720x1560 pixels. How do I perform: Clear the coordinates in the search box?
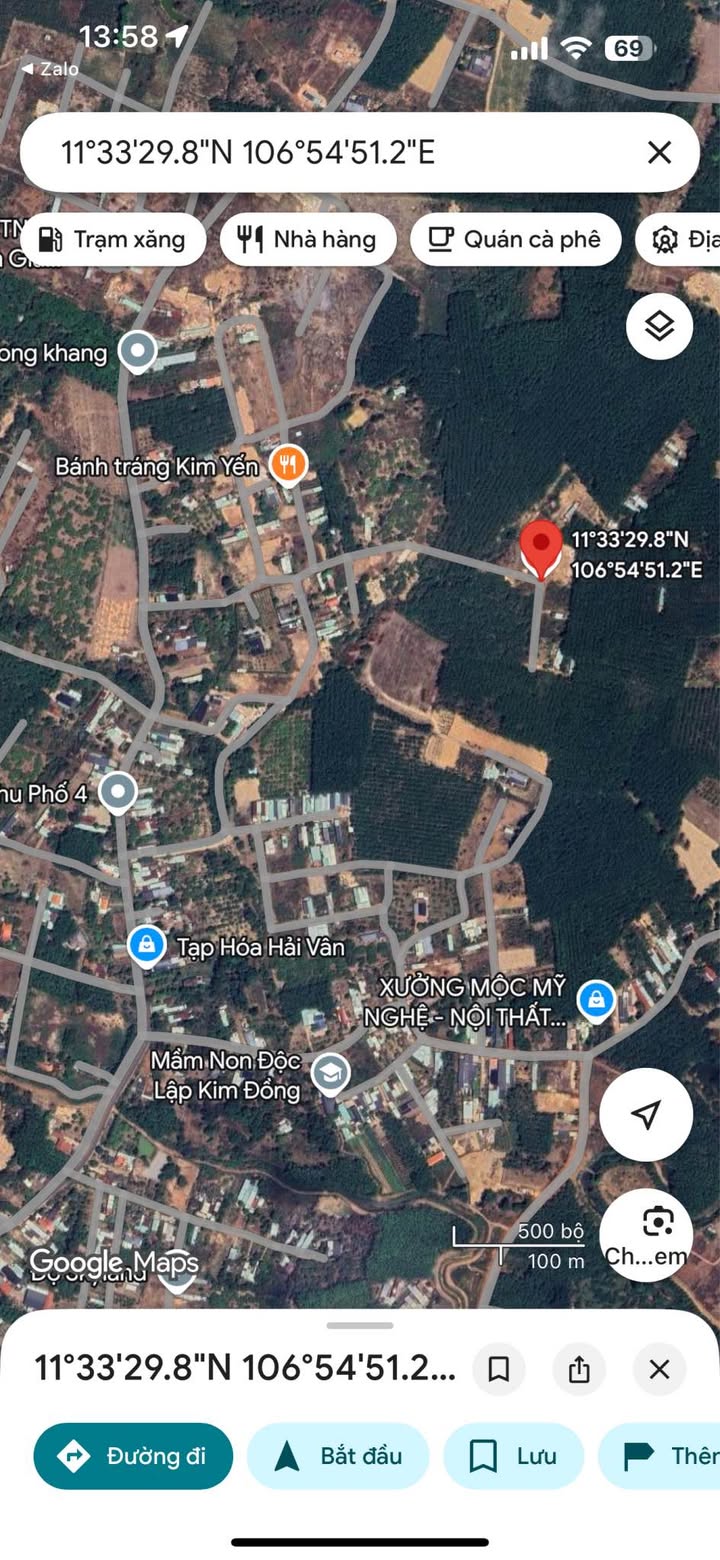[x=659, y=152]
